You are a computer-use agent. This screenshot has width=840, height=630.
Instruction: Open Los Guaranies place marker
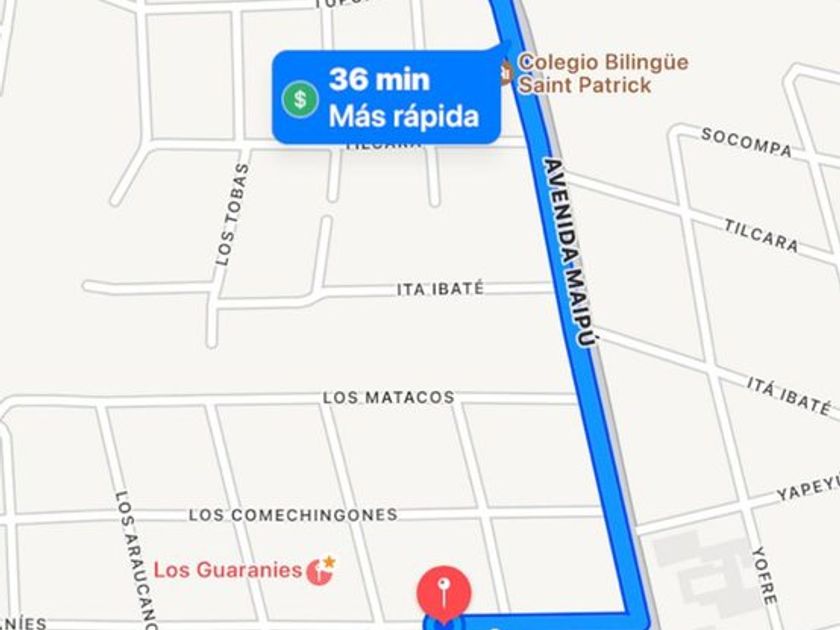[x=320, y=570]
